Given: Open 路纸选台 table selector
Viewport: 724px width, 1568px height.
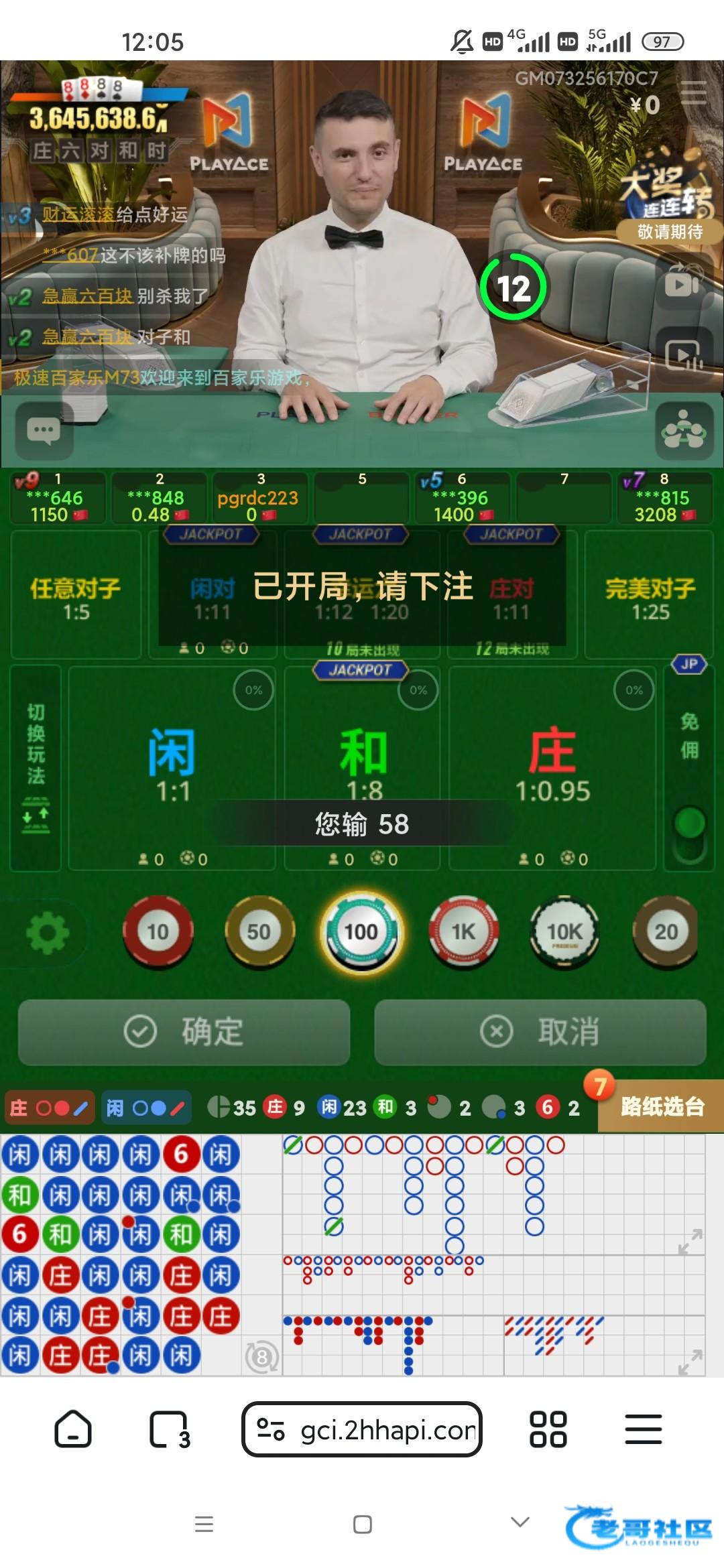Looking at the screenshot, I should coord(661,1107).
